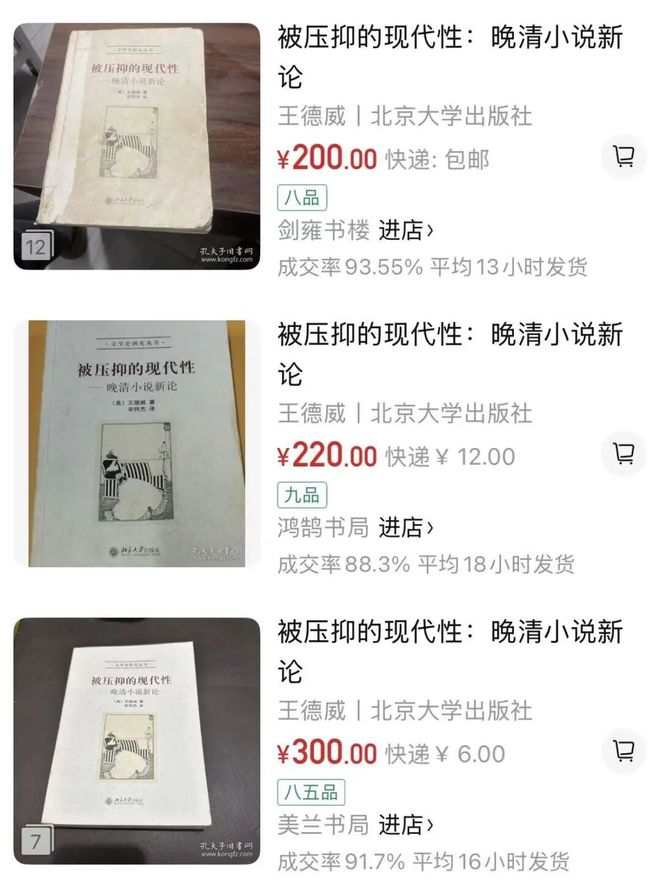Add the ¥220.00 listing to cart
This screenshot has width=660, height=887.
click(x=624, y=454)
